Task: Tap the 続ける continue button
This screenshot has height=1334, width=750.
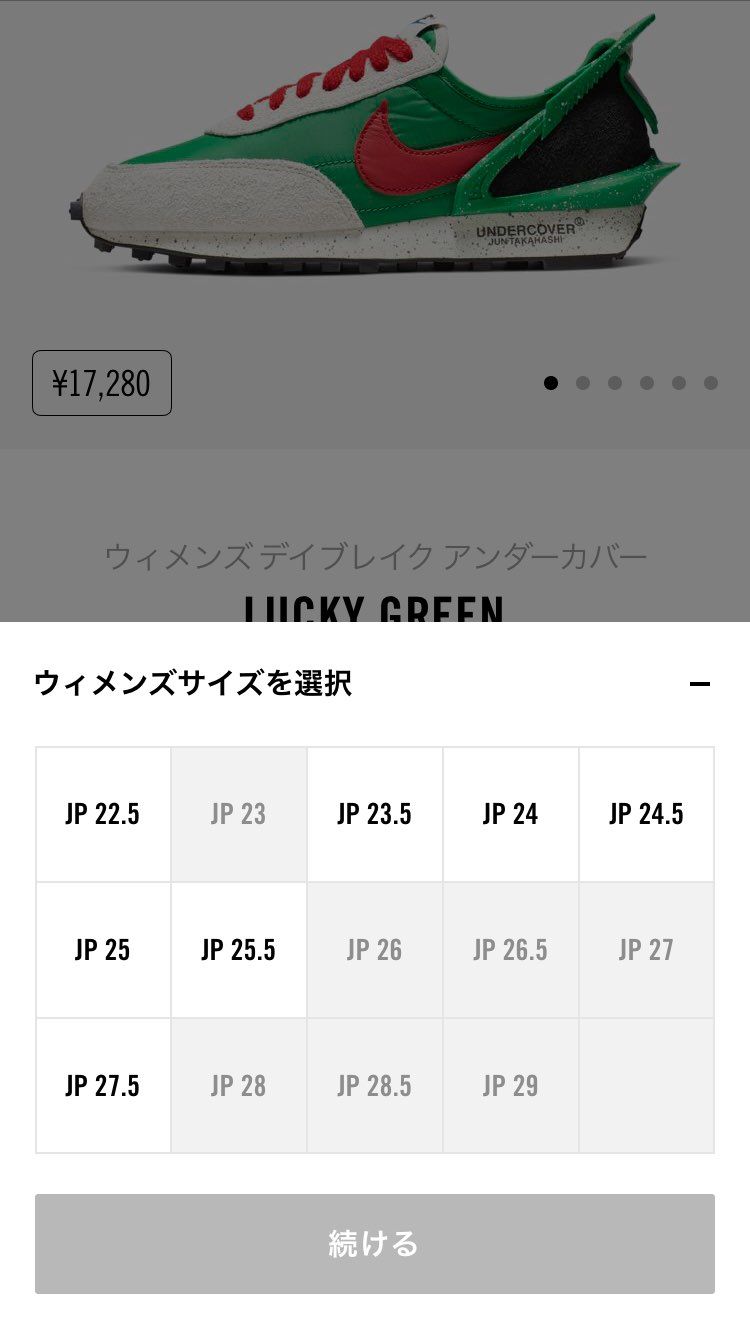Action: (374, 1244)
